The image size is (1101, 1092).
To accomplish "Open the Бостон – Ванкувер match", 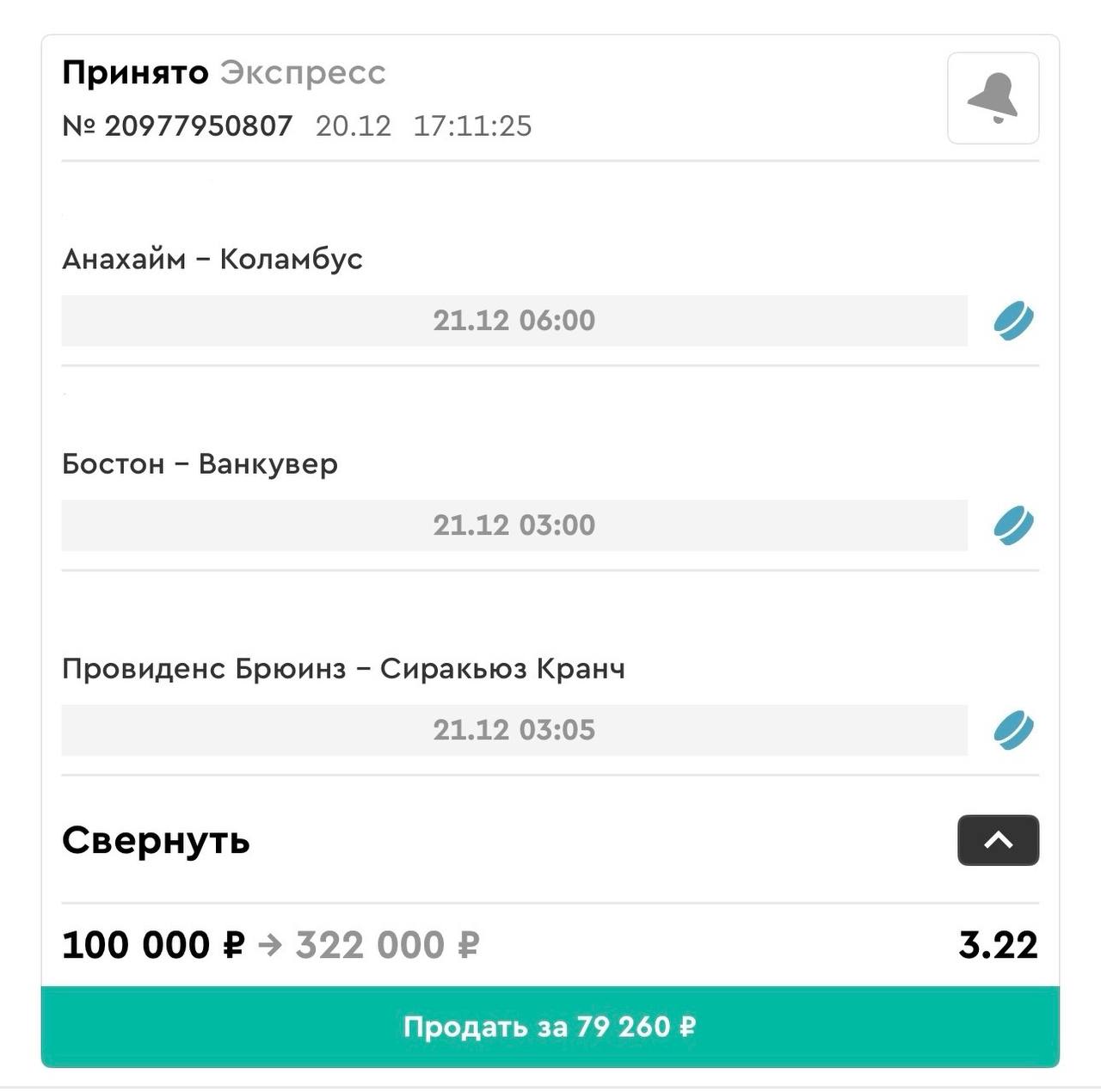I will click(200, 464).
